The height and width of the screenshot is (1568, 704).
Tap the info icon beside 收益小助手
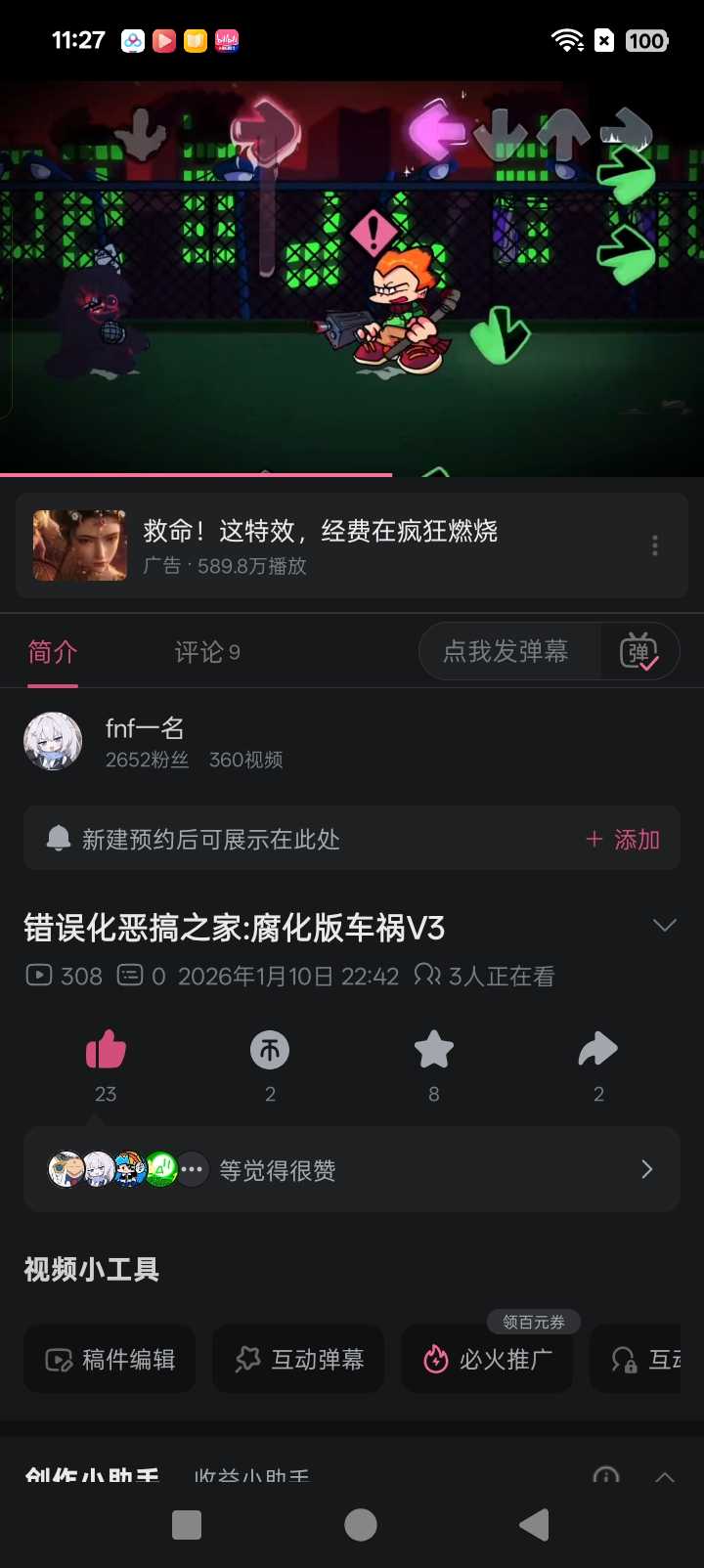(606, 1476)
